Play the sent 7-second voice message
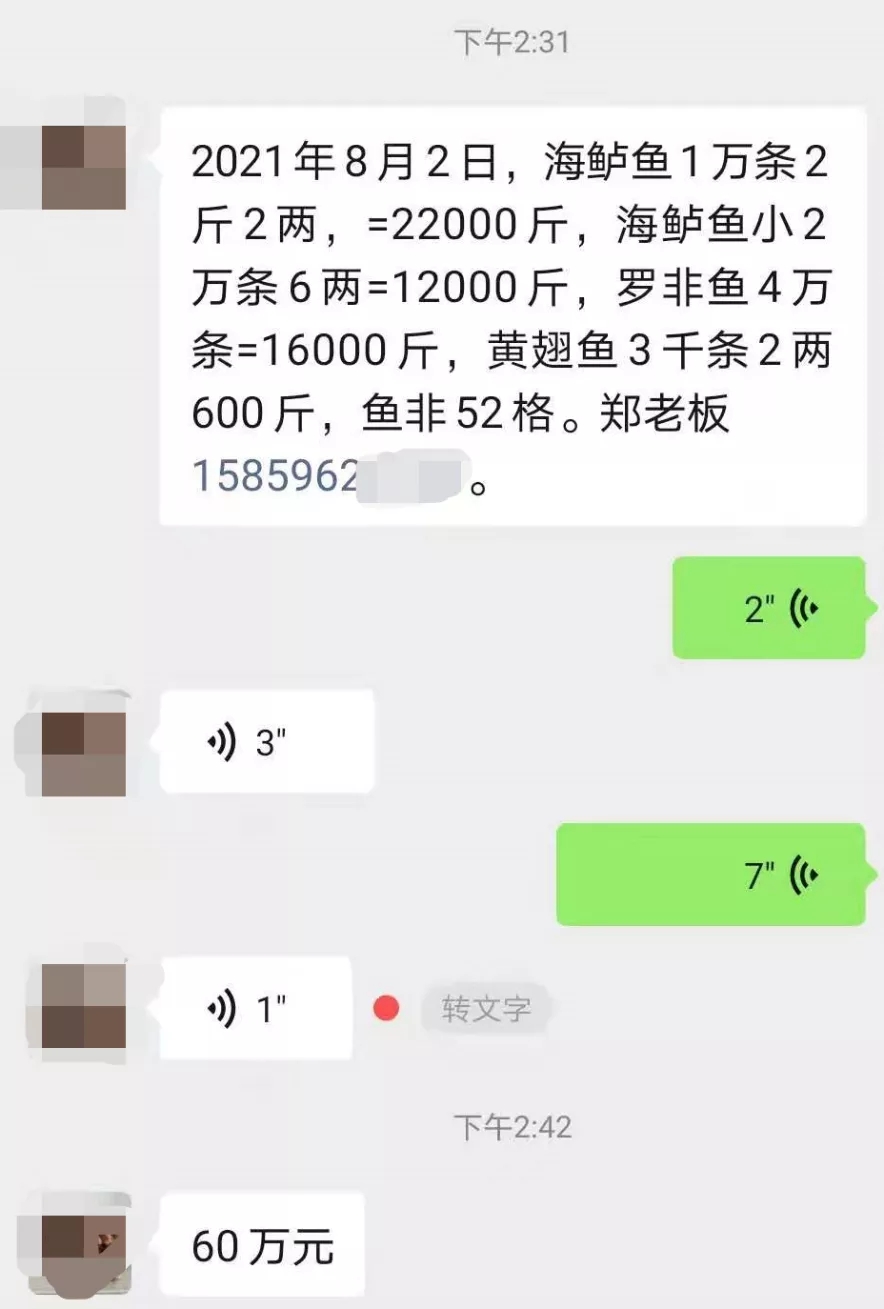The height and width of the screenshot is (1309, 884). pos(710,875)
